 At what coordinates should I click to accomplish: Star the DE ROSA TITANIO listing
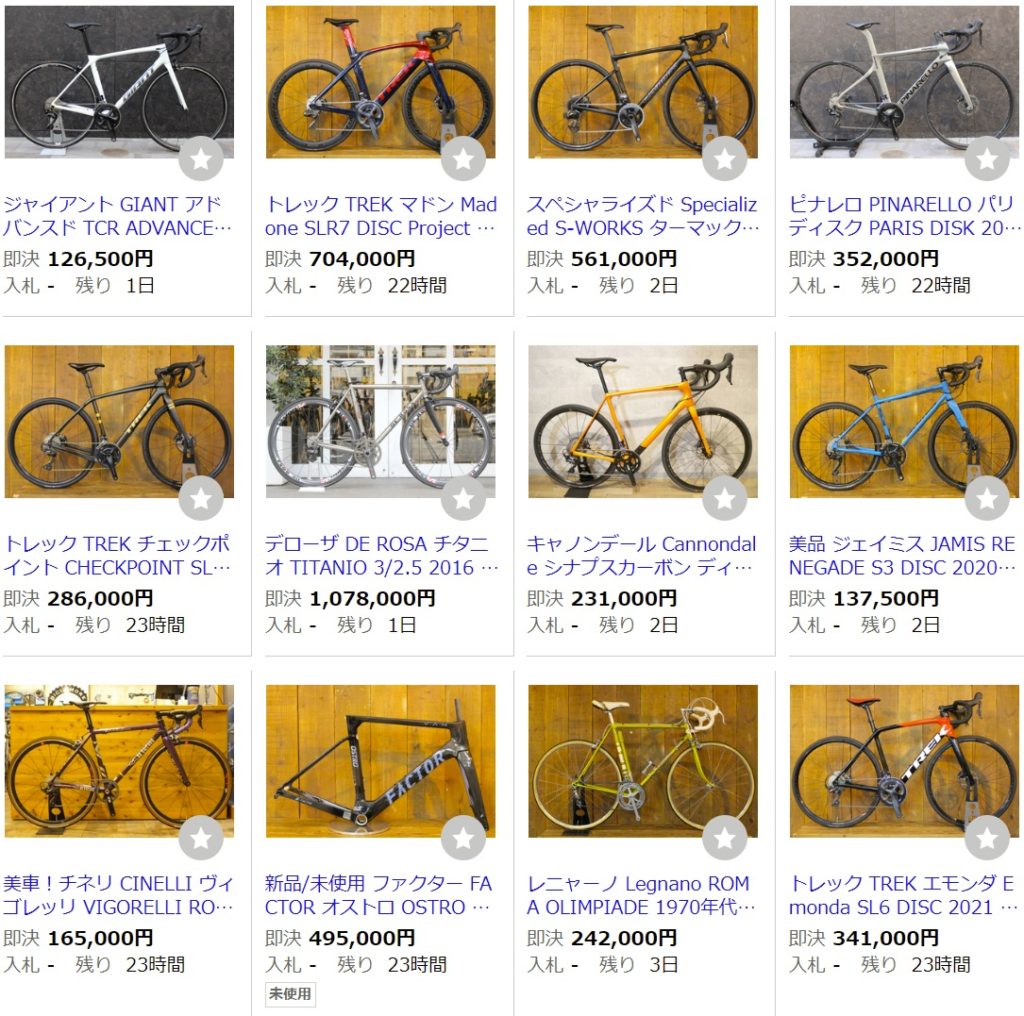pyautogui.click(x=463, y=498)
